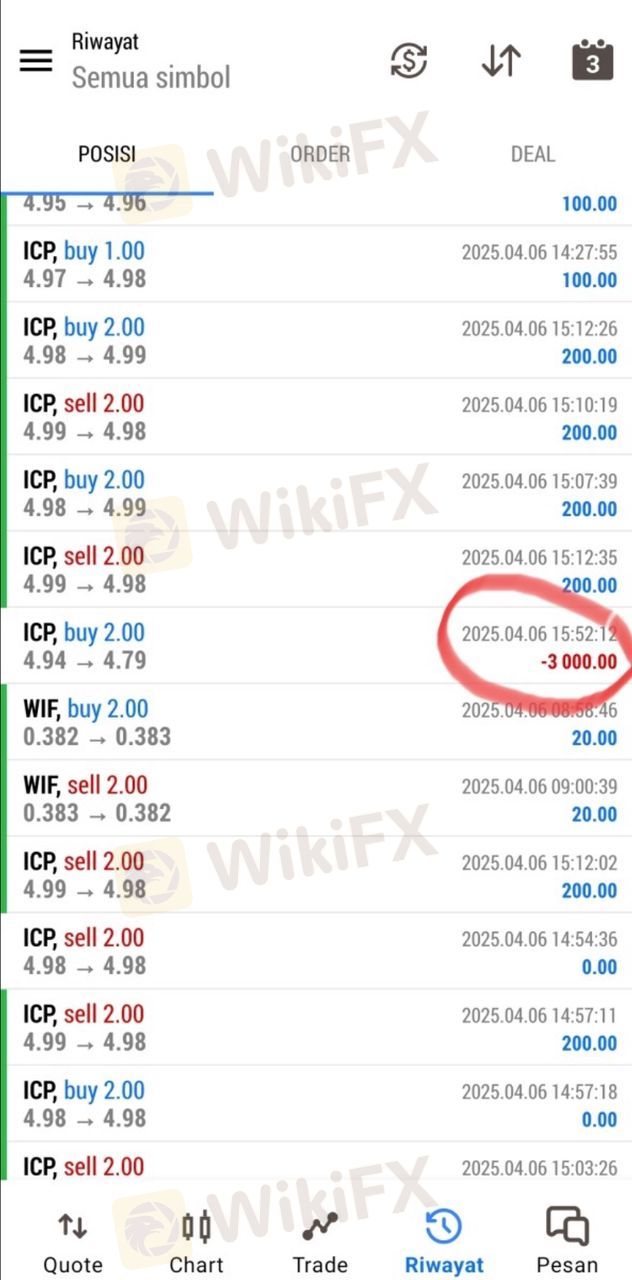
Task: Expand the WIF buy 2.00 position
Action: coord(316,722)
